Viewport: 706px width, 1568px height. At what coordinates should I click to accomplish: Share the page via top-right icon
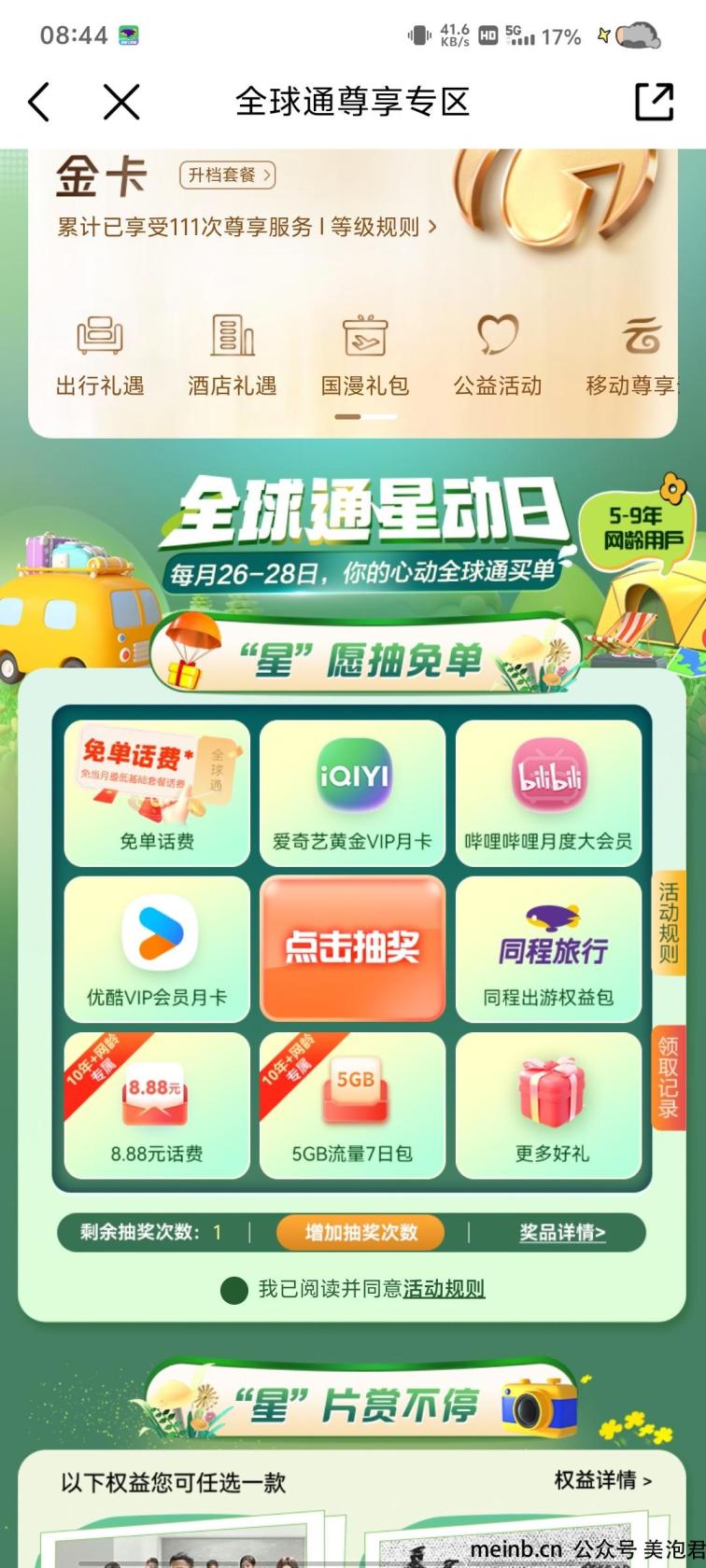(x=654, y=102)
